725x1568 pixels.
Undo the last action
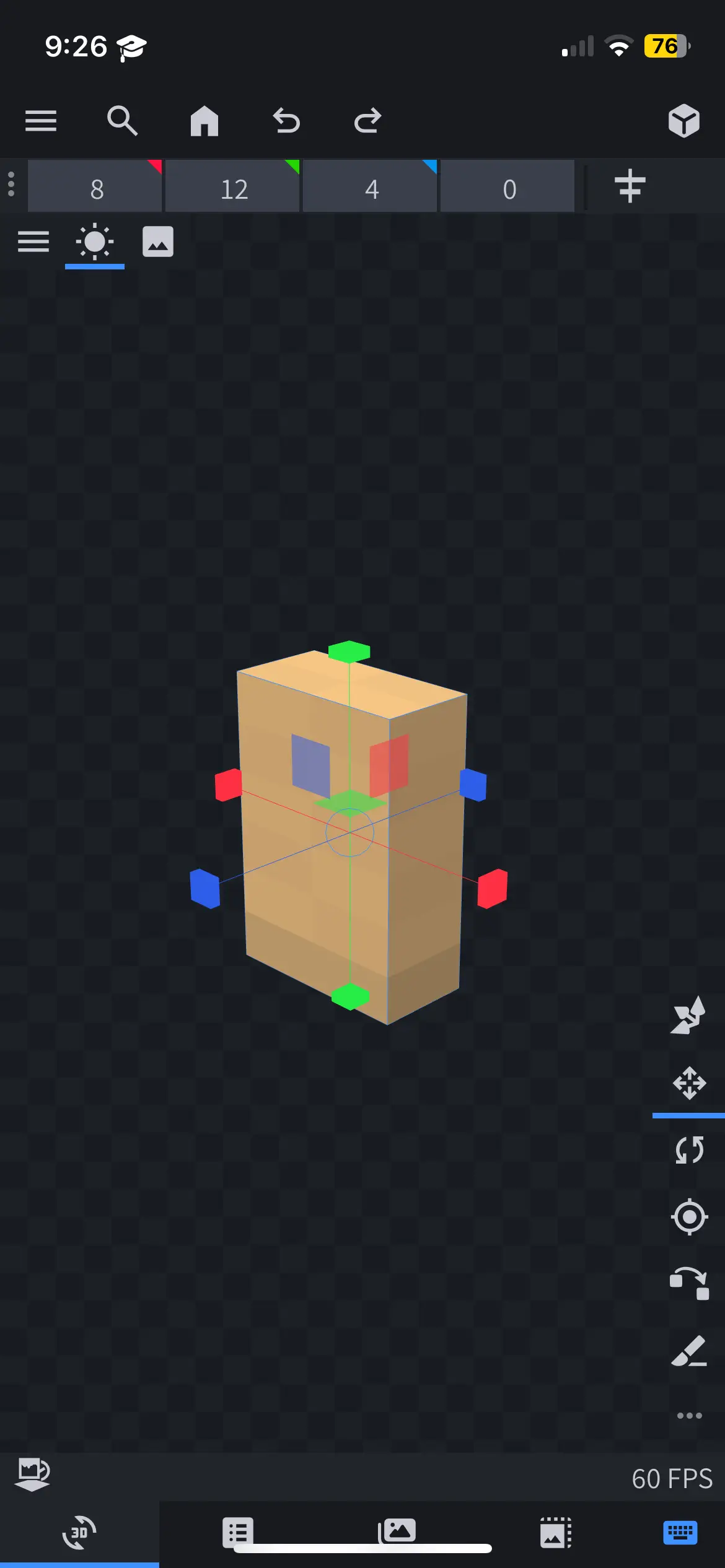[286, 121]
